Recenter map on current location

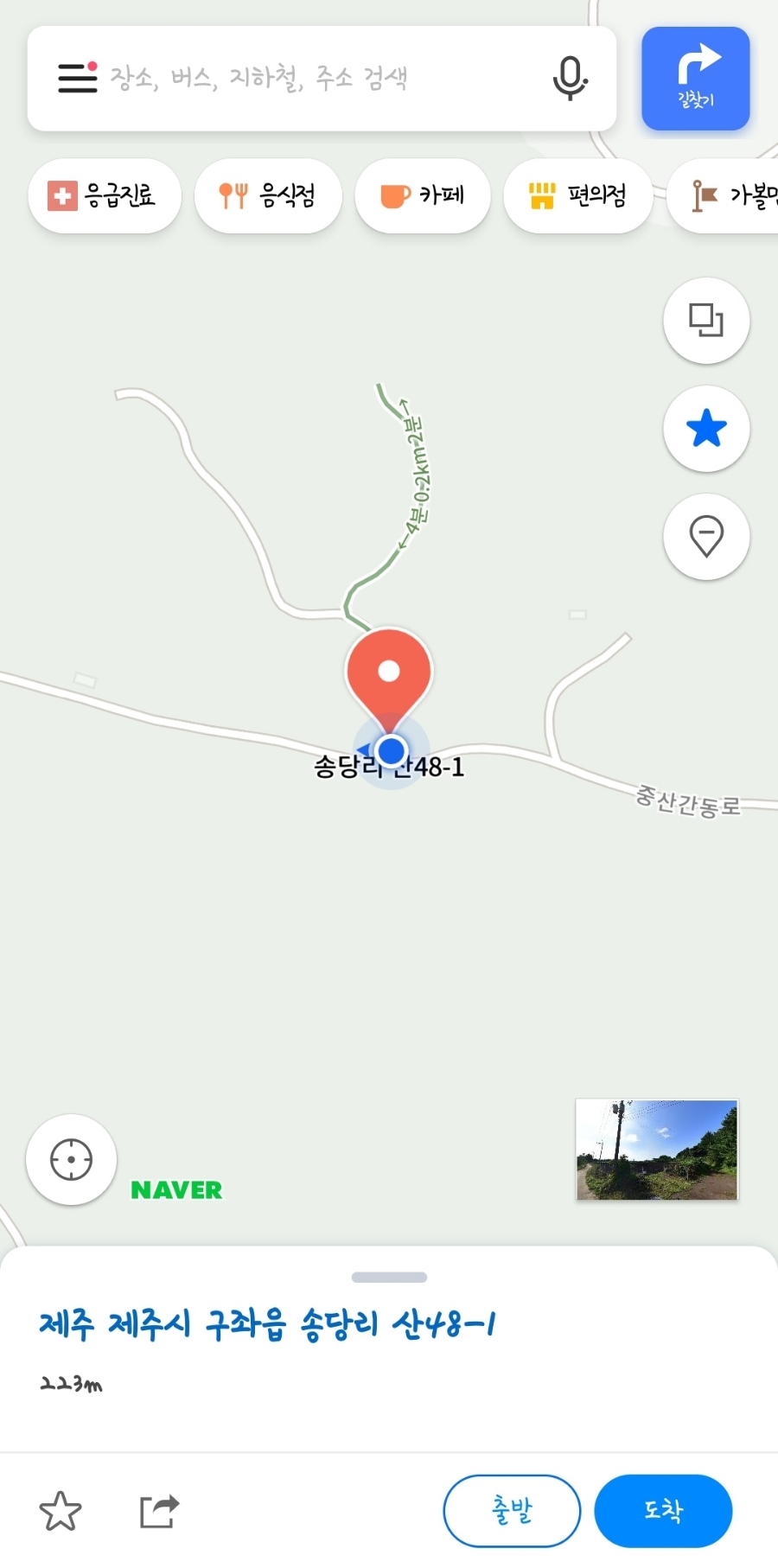click(71, 1160)
